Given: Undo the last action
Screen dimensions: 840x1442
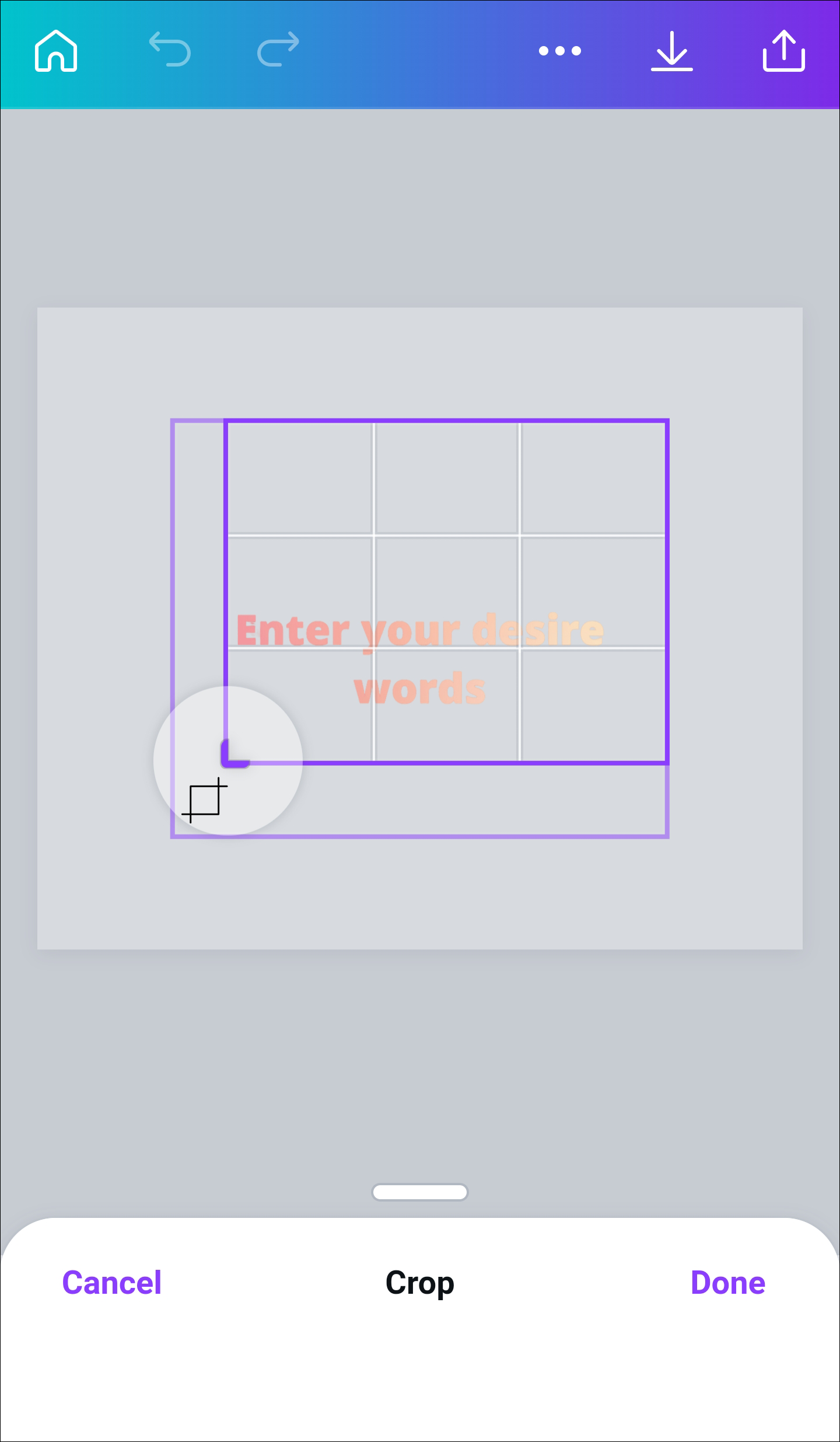Looking at the screenshot, I should click(x=170, y=50).
